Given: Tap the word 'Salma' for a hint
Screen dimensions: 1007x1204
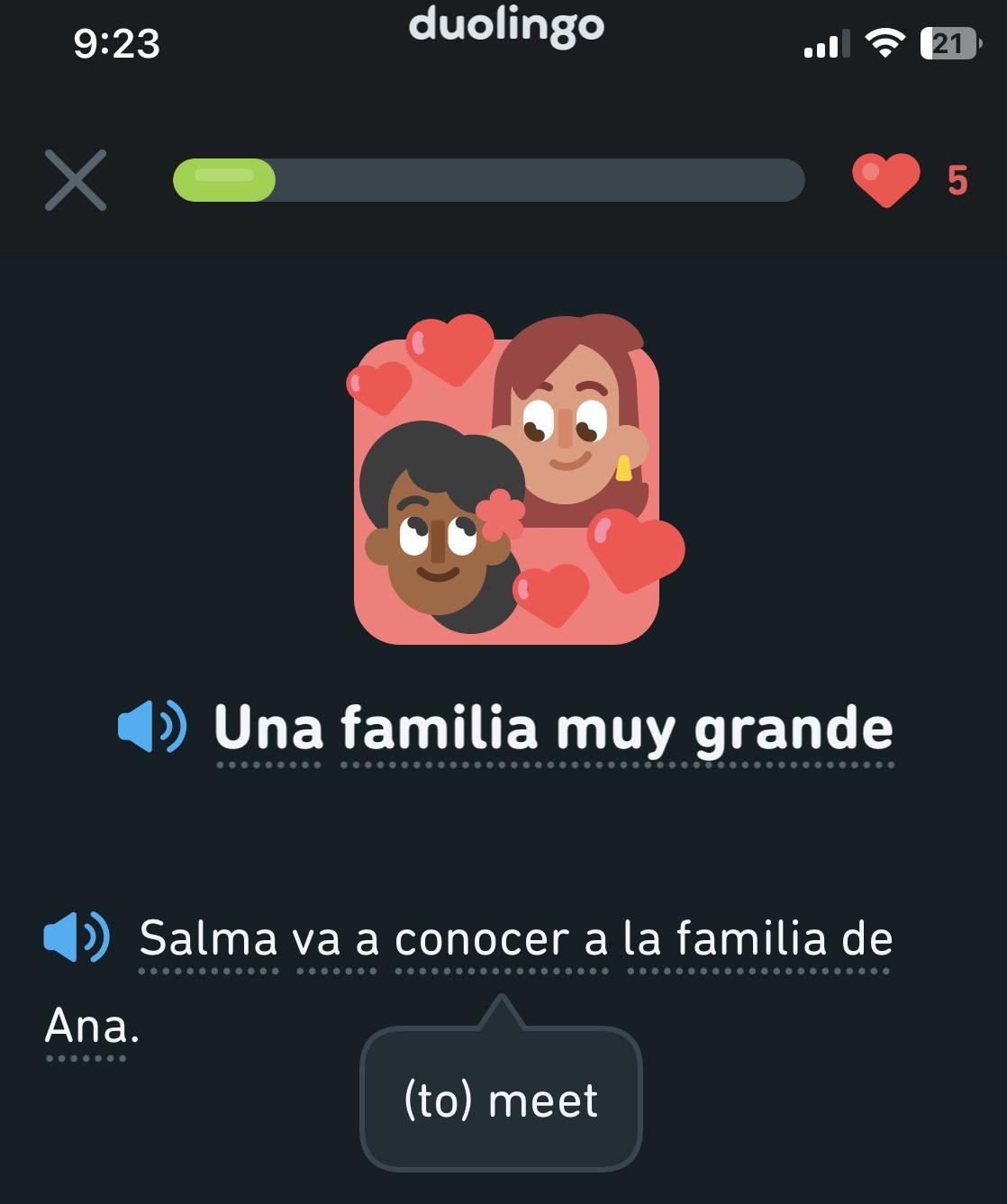Looking at the screenshot, I should tap(208, 938).
